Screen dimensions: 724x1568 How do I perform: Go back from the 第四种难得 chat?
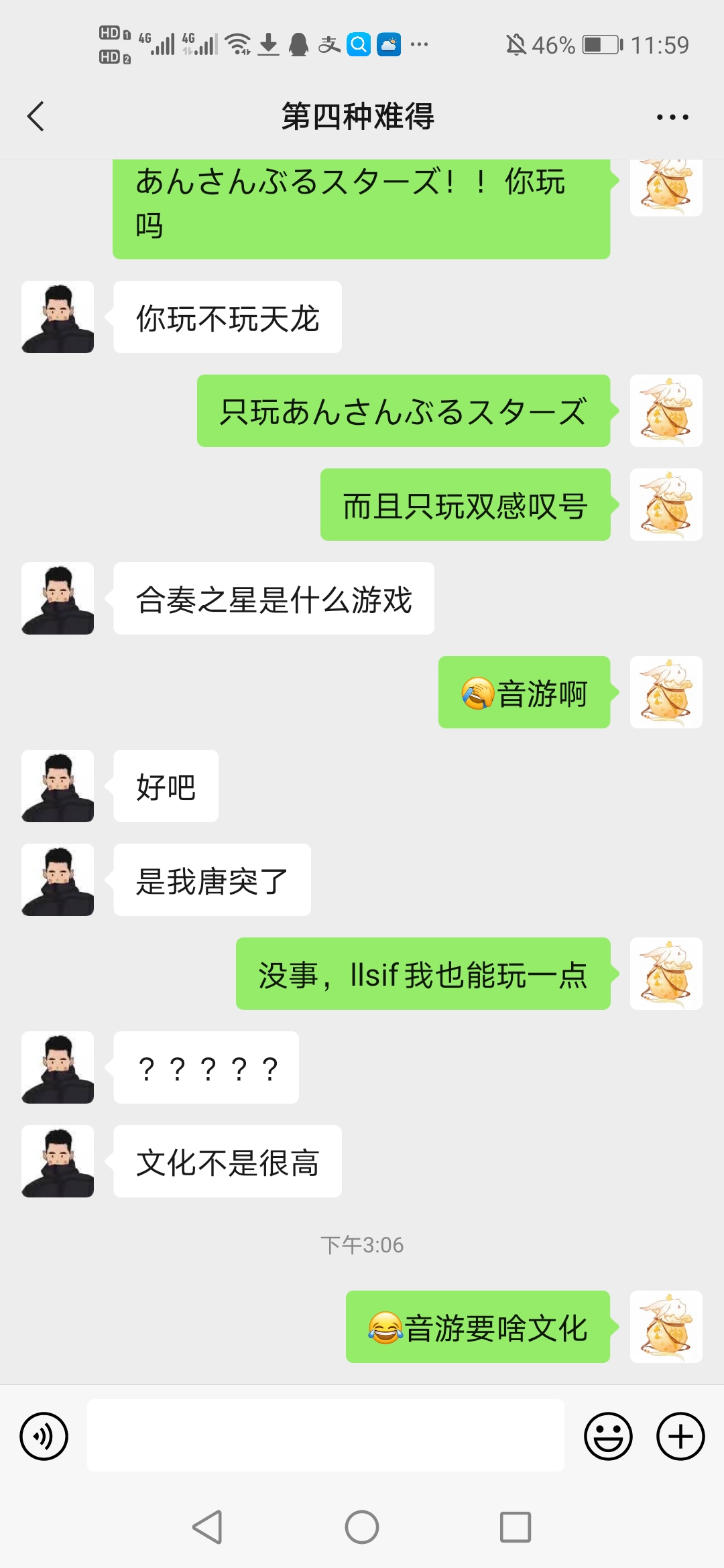click(x=36, y=117)
